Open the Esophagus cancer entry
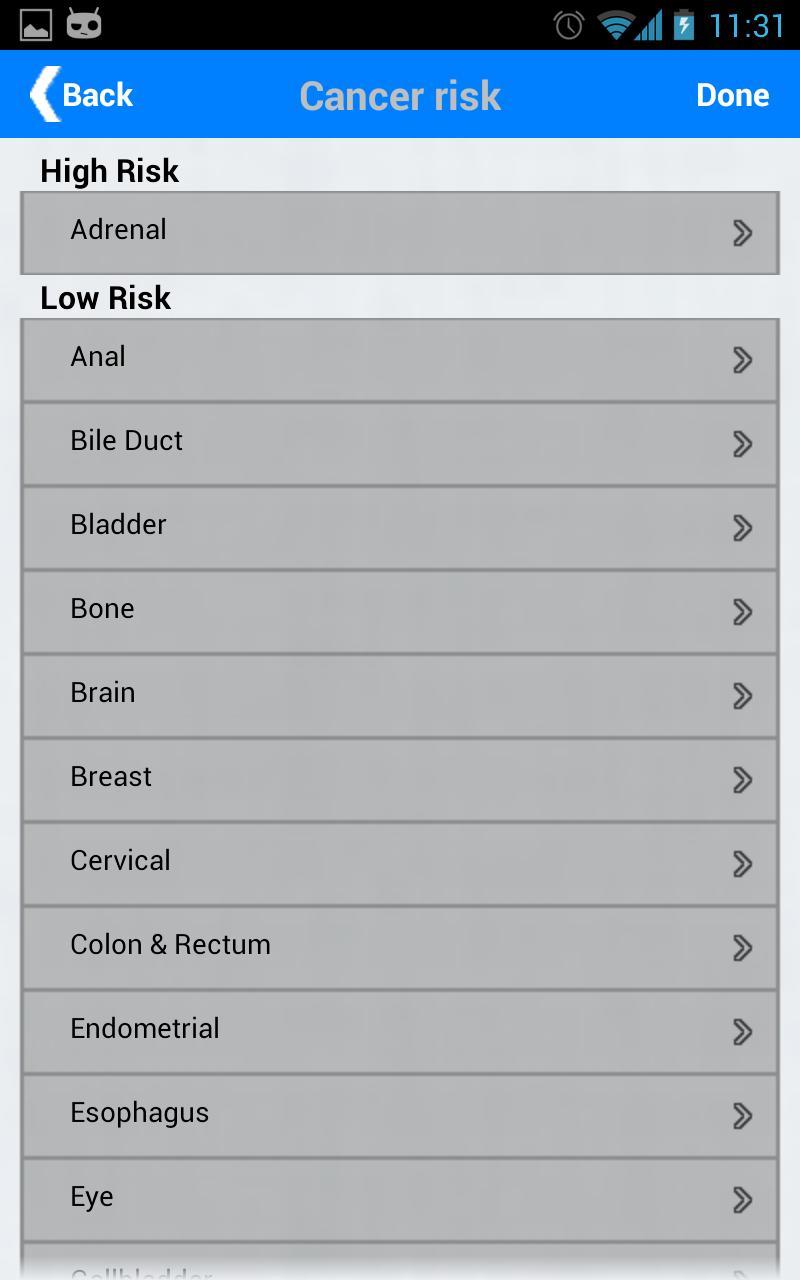 [400, 1116]
